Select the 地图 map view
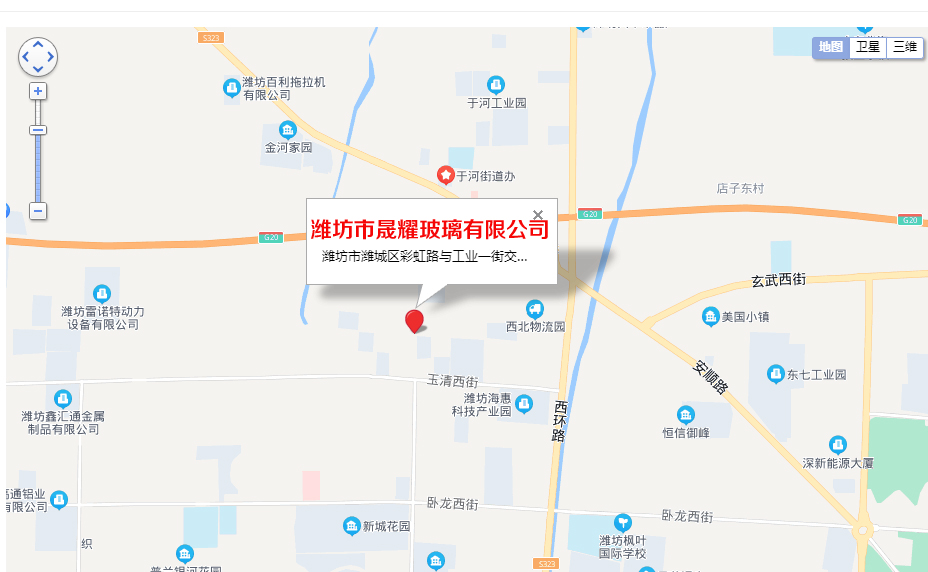Viewport: 928px width, 572px height. 830,47
